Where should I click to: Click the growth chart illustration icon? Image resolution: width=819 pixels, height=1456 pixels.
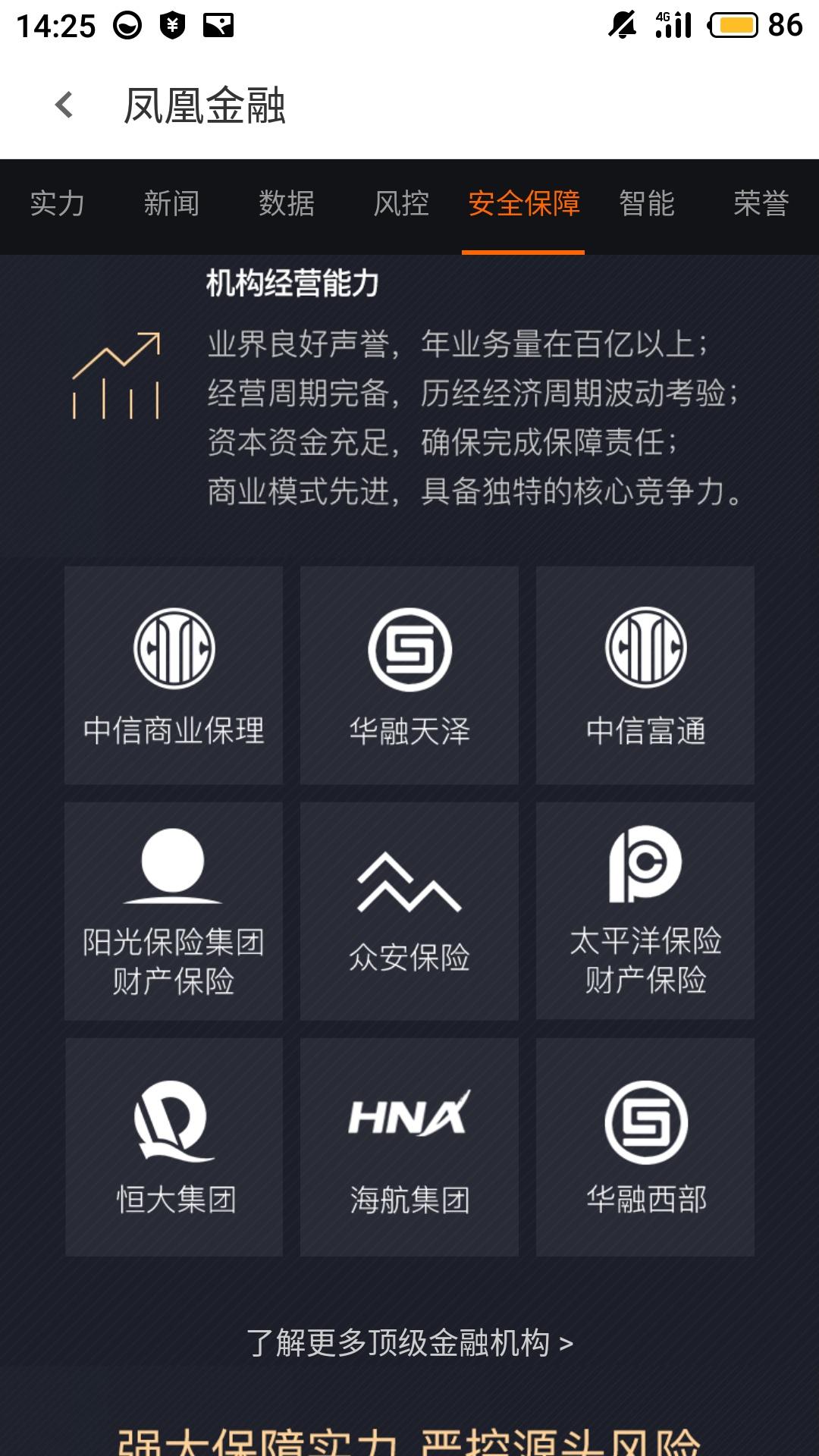(x=118, y=375)
